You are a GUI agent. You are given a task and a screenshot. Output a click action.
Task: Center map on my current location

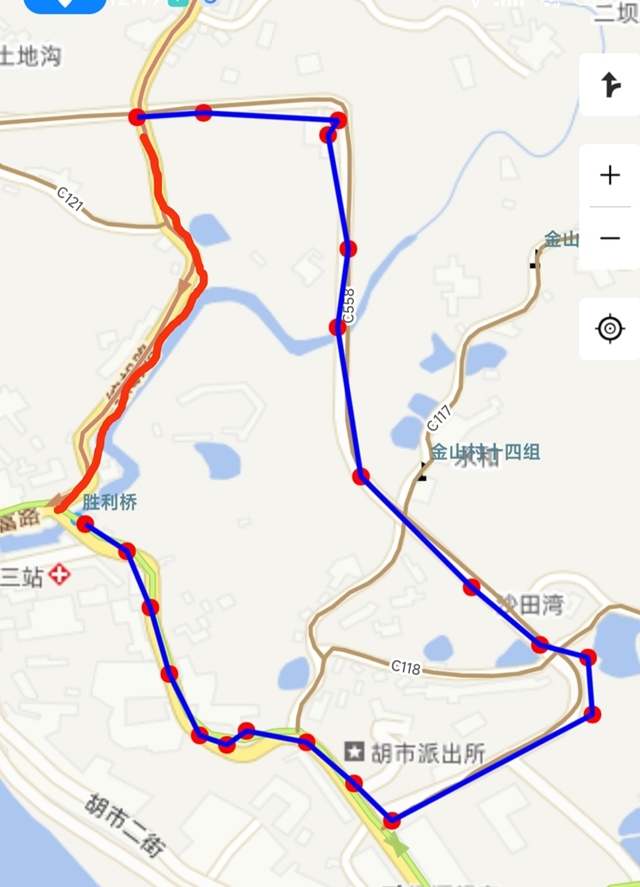(610, 328)
